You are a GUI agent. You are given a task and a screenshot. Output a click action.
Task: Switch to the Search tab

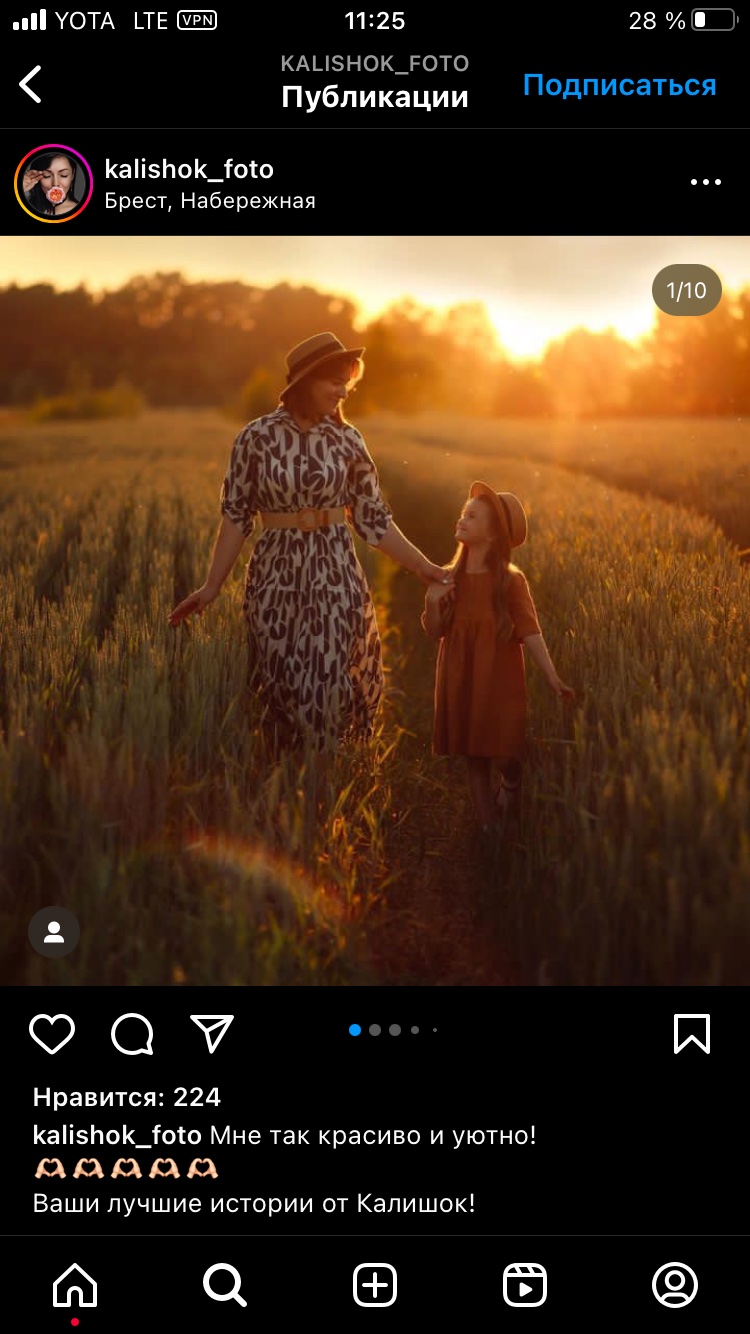(225, 1284)
